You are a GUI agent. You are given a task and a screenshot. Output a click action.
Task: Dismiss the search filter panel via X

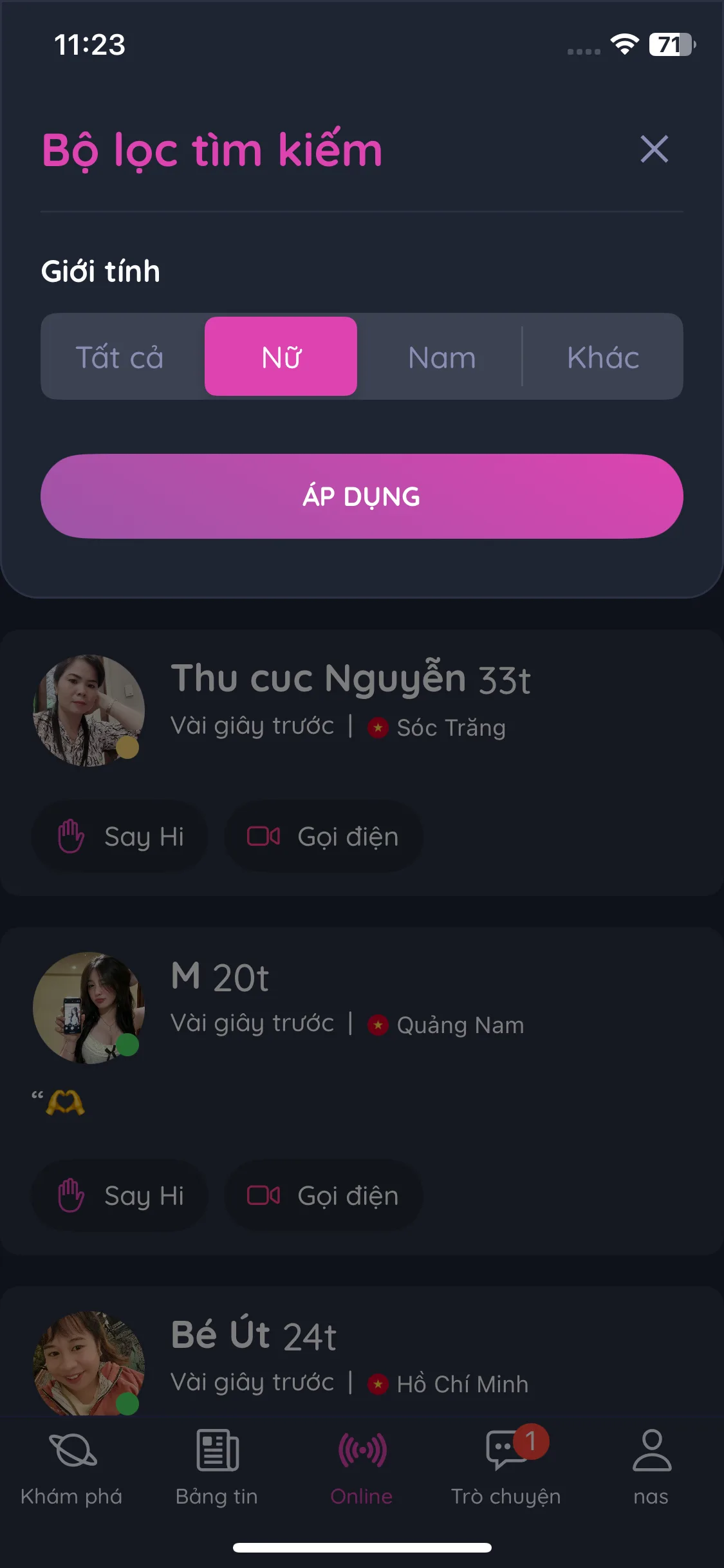coord(654,149)
